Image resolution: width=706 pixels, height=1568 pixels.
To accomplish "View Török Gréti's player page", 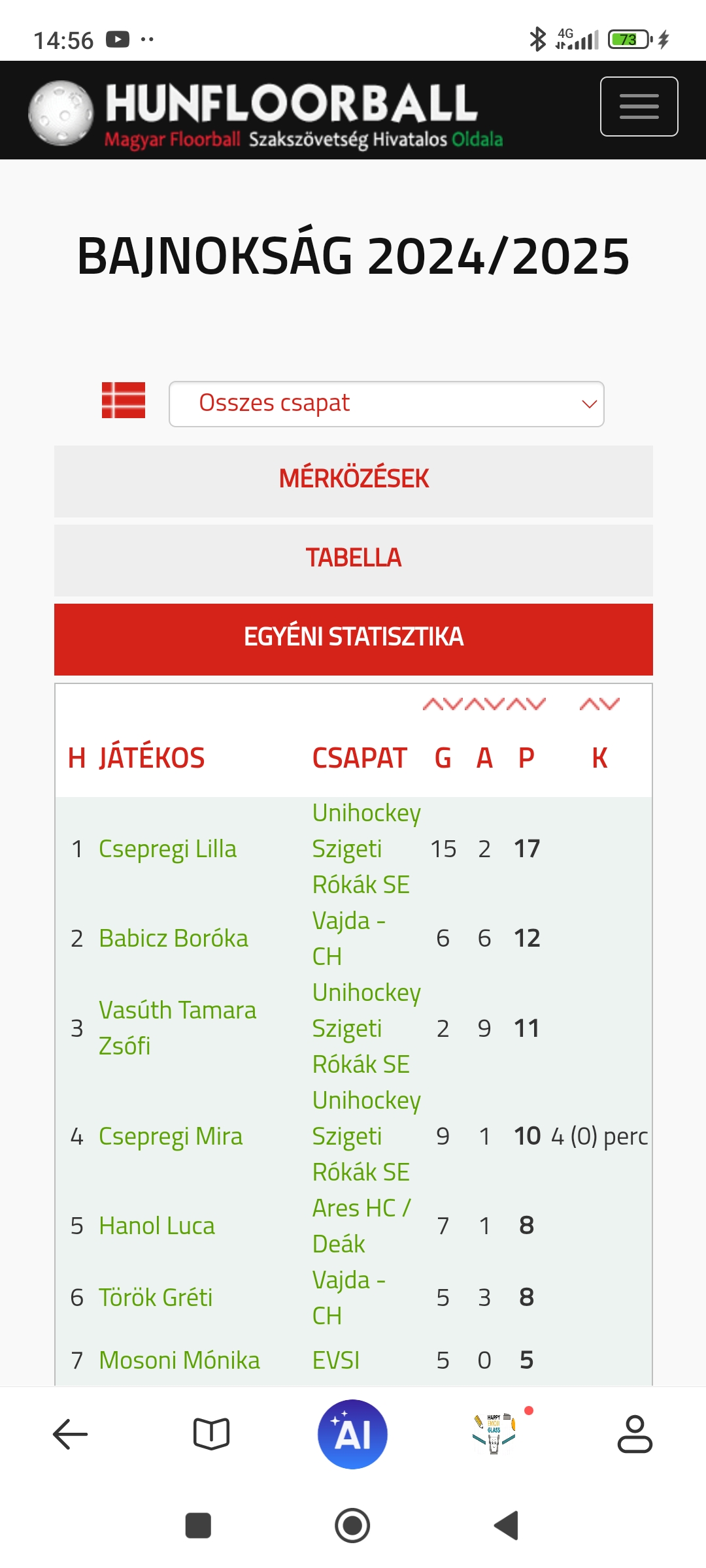I will pos(156,1298).
